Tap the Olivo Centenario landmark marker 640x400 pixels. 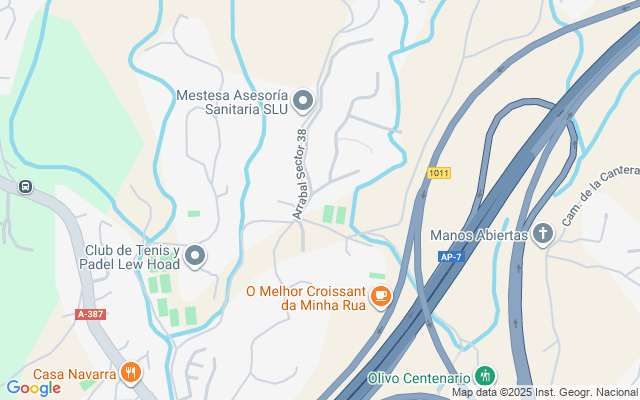coord(486,377)
